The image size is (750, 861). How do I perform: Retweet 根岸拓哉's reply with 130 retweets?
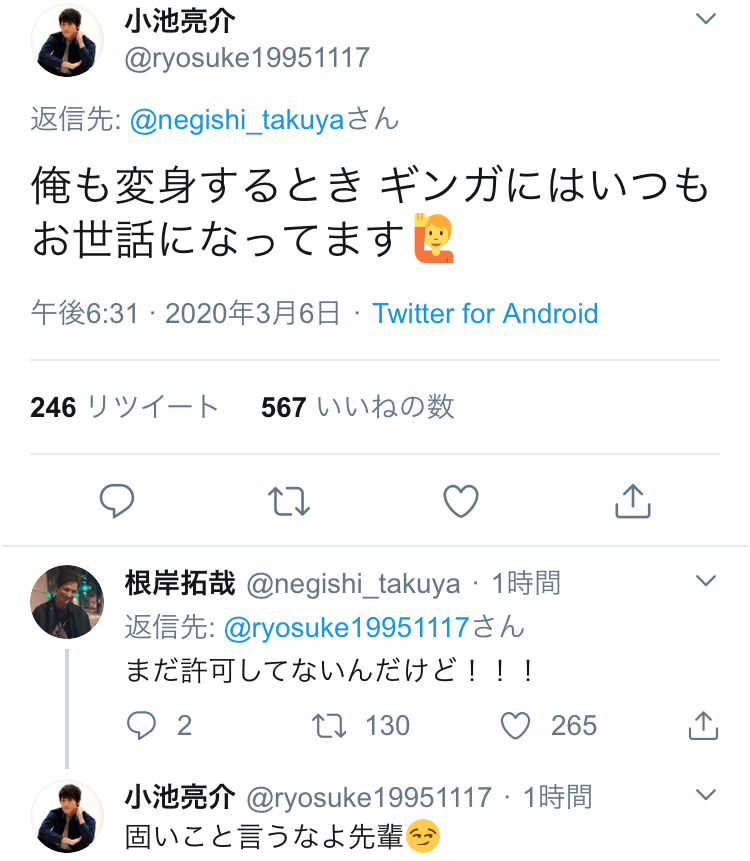click(x=326, y=725)
